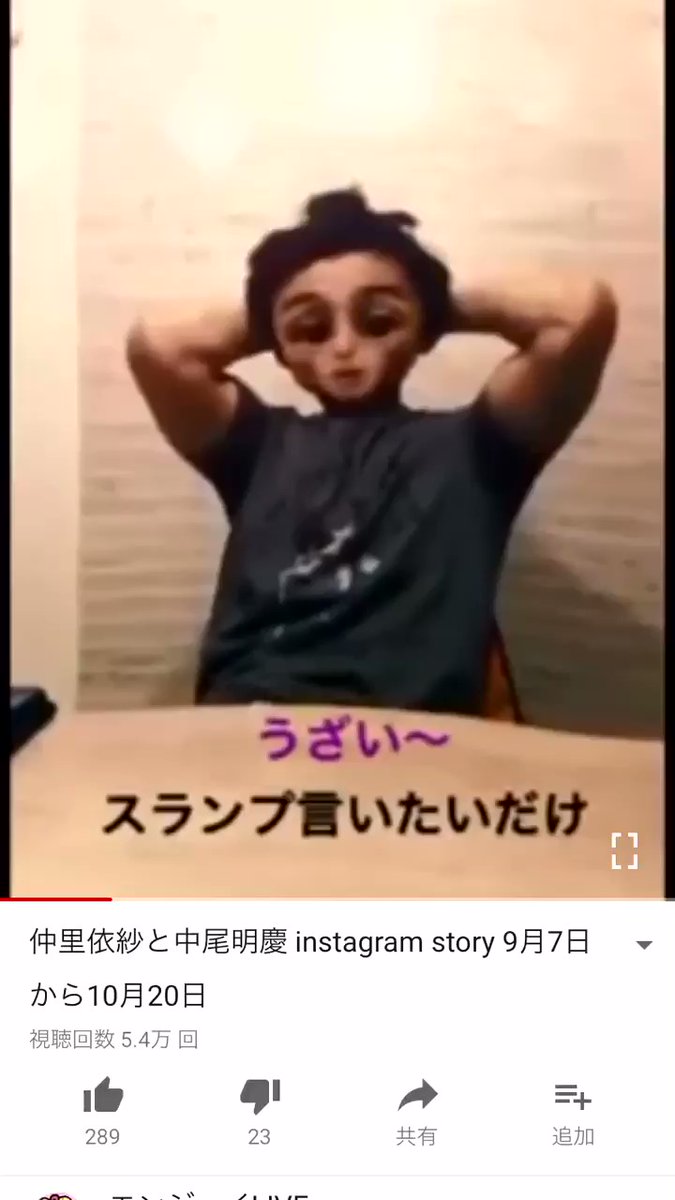The image size is (675, 1200).
Task: Enter fullscreen video mode
Action: click(625, 851)
